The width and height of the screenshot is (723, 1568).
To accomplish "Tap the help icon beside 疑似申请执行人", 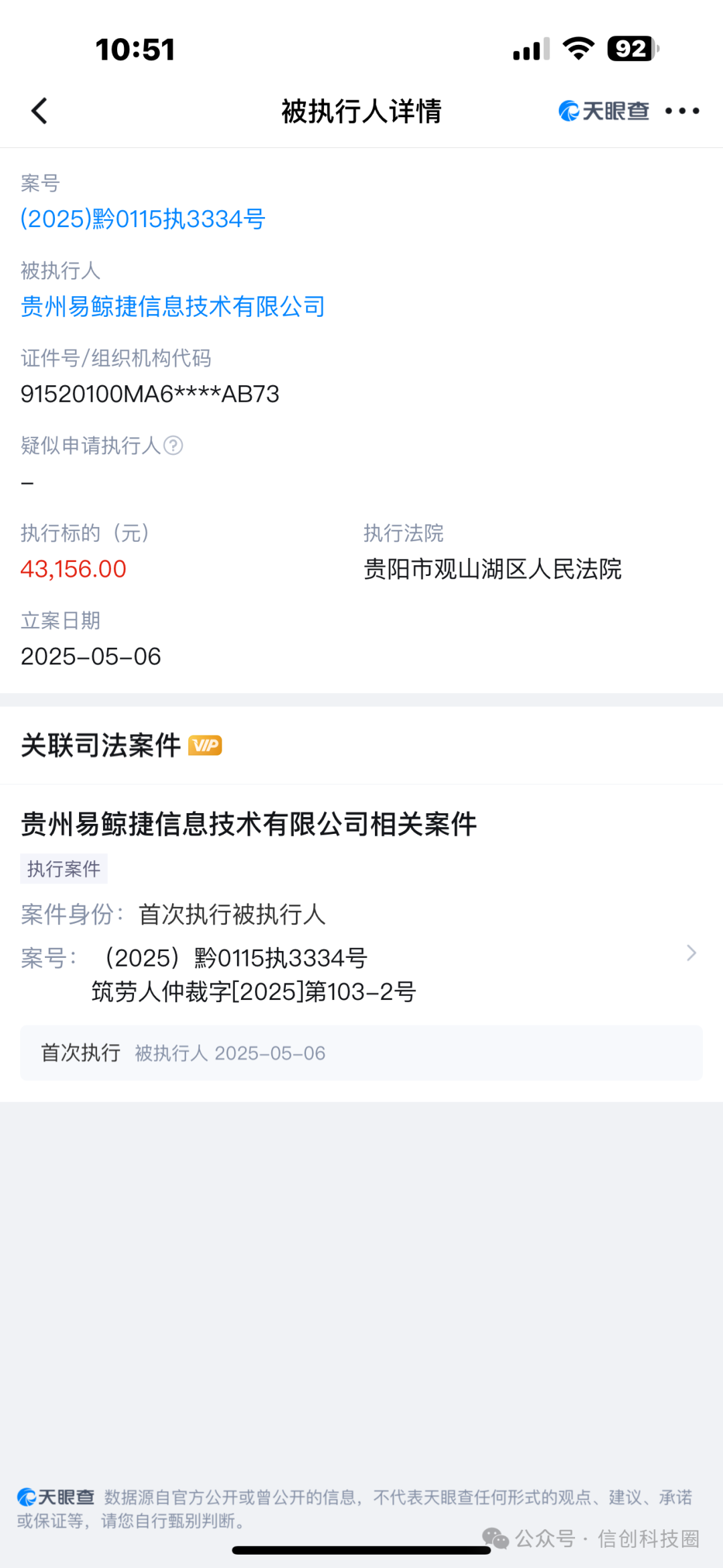I will (x=173, y=445).
